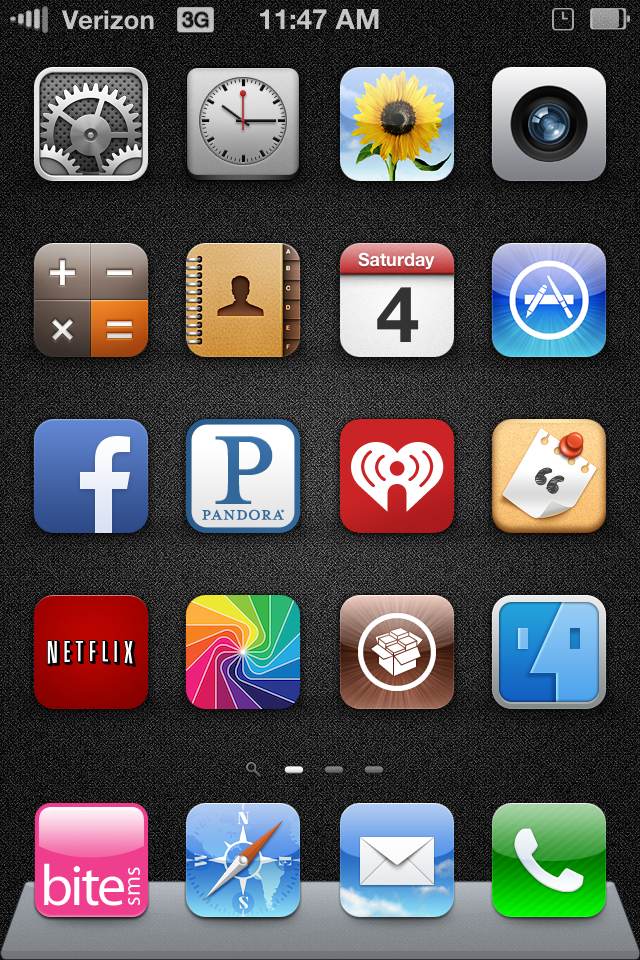Viewport: 640px width, 960px height.
Task: Launch the App Store
Action: (x=549, y=300)
